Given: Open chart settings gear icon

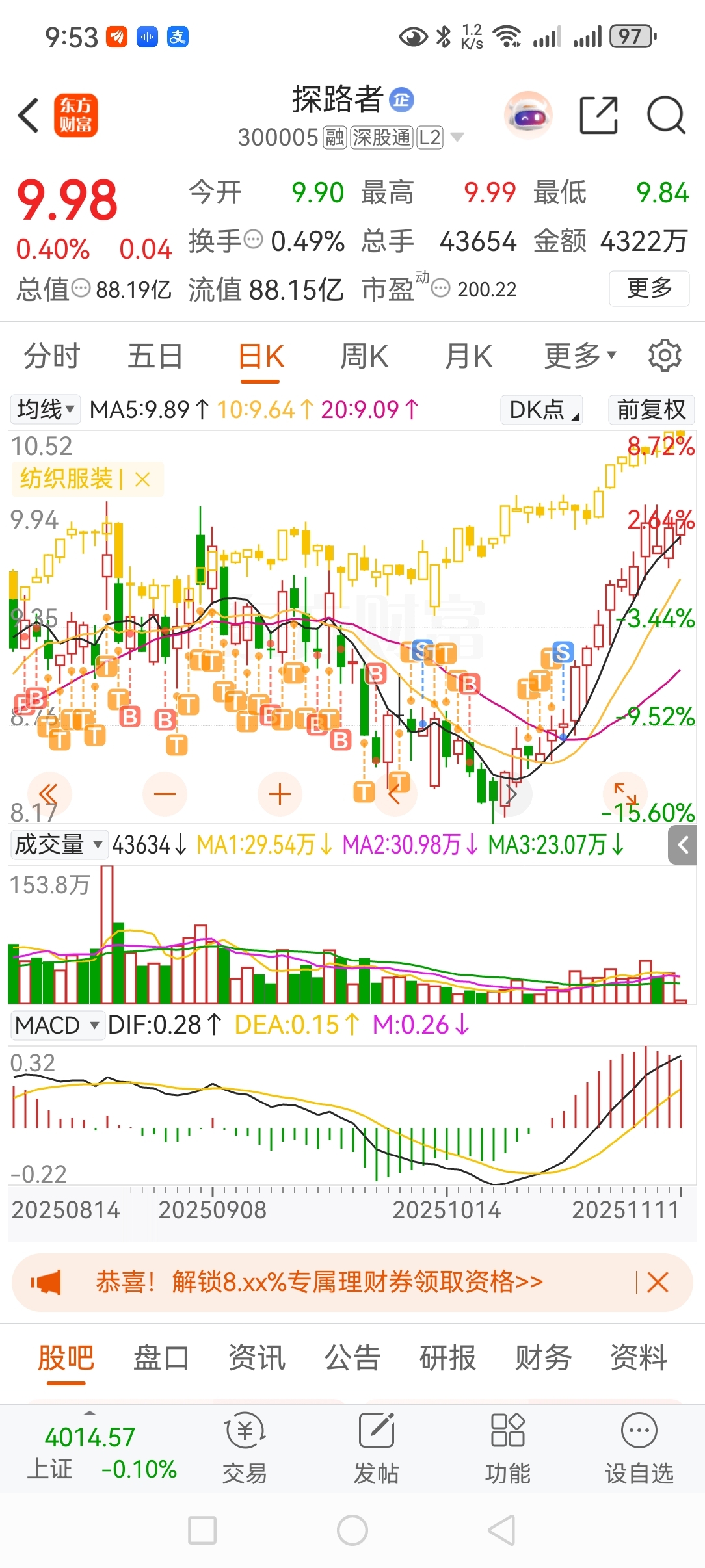Looking at the screenshot, I should tap(665, 356).
